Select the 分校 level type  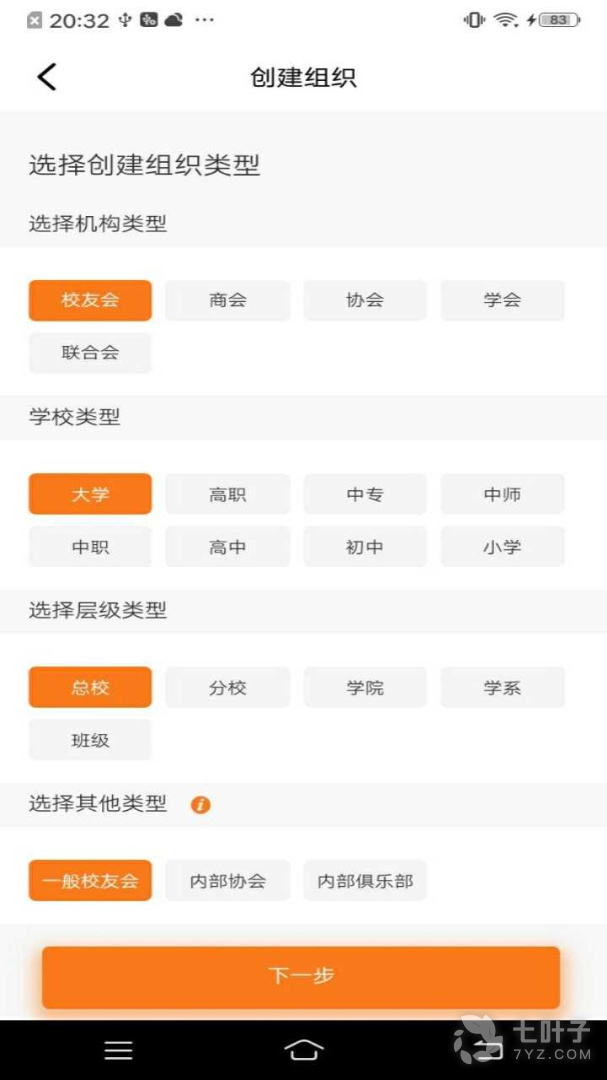pyautogui.click(x=228, y=688)
